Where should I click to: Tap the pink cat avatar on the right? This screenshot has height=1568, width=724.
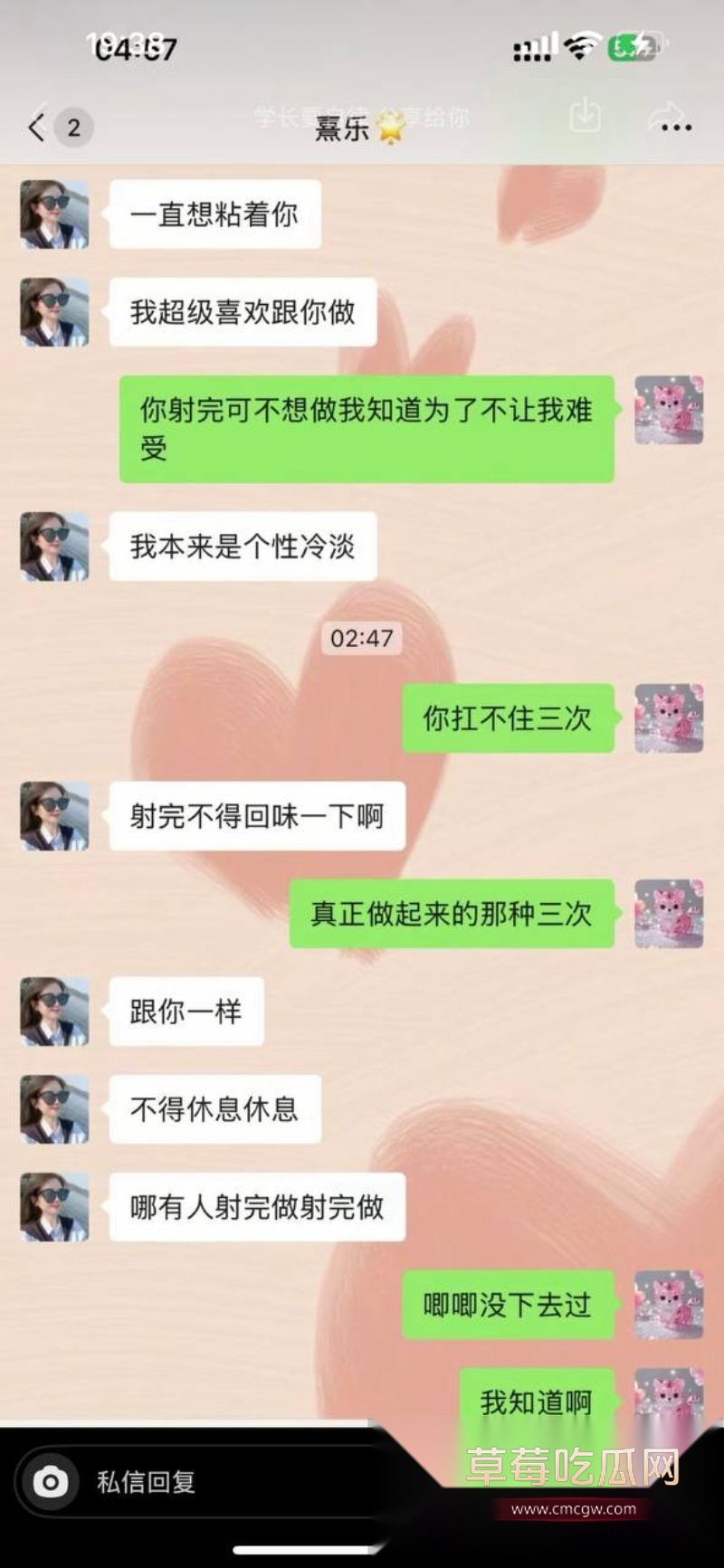point(668,409)
